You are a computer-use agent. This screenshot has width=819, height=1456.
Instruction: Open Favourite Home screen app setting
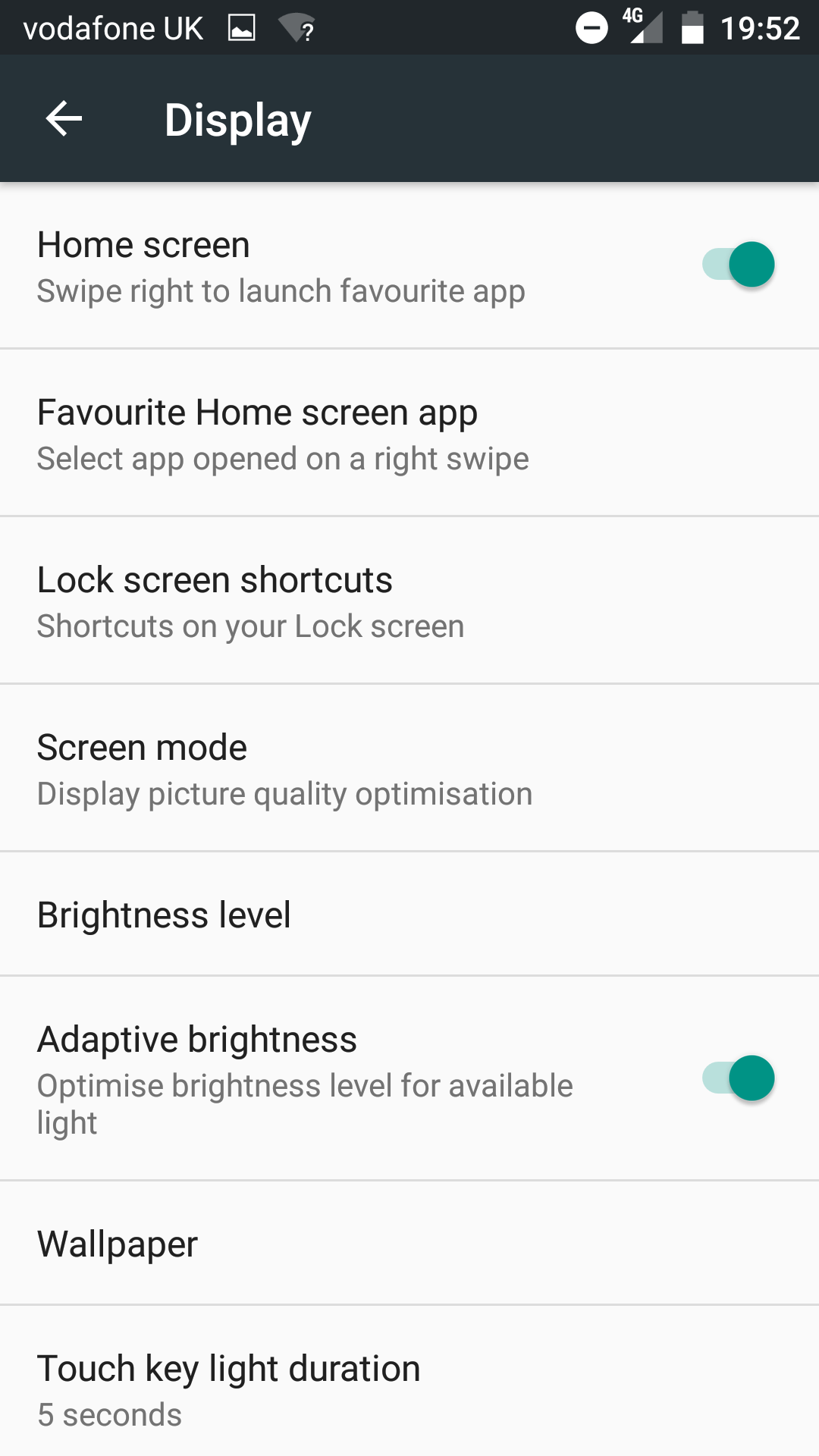click(x=409, y=433)
